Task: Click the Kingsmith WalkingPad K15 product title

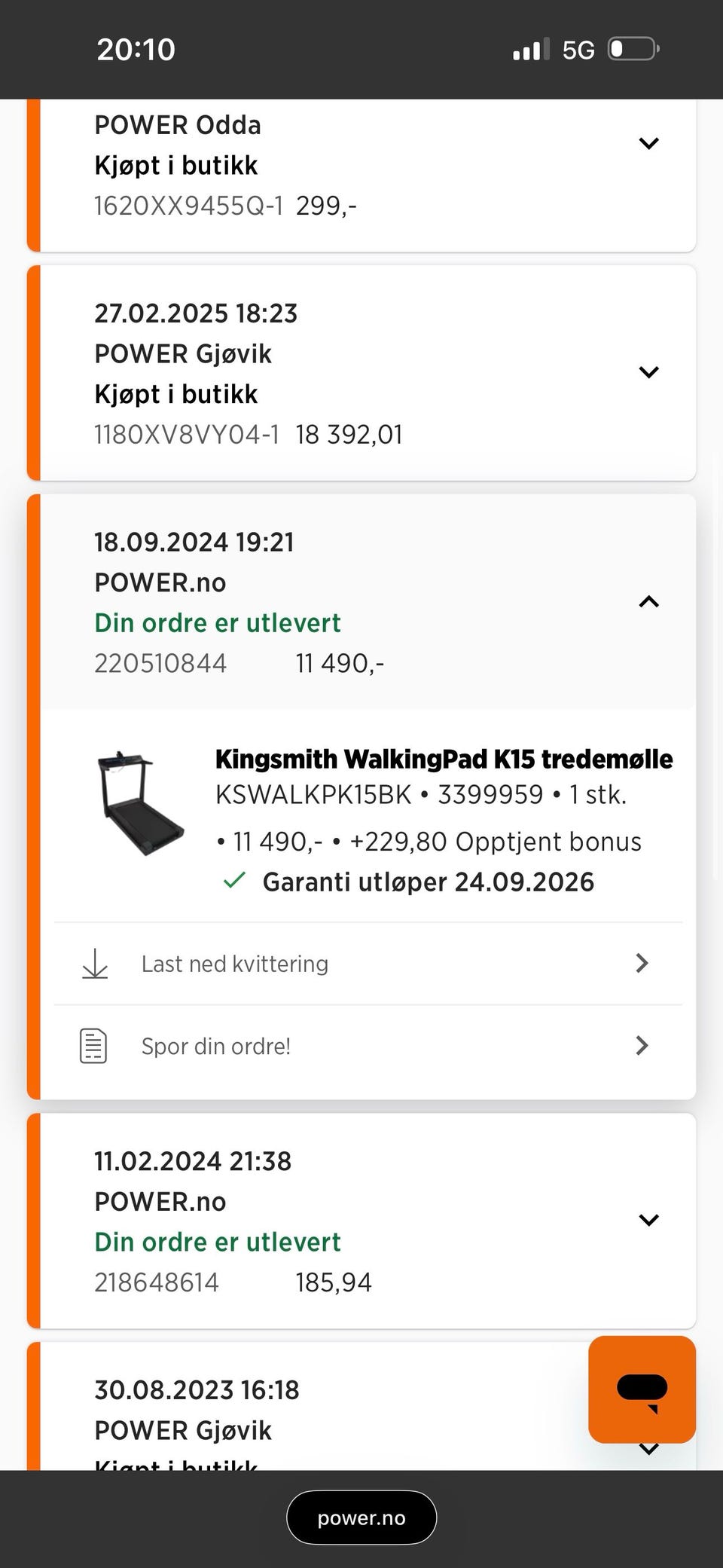Action: tap(443, 759)
